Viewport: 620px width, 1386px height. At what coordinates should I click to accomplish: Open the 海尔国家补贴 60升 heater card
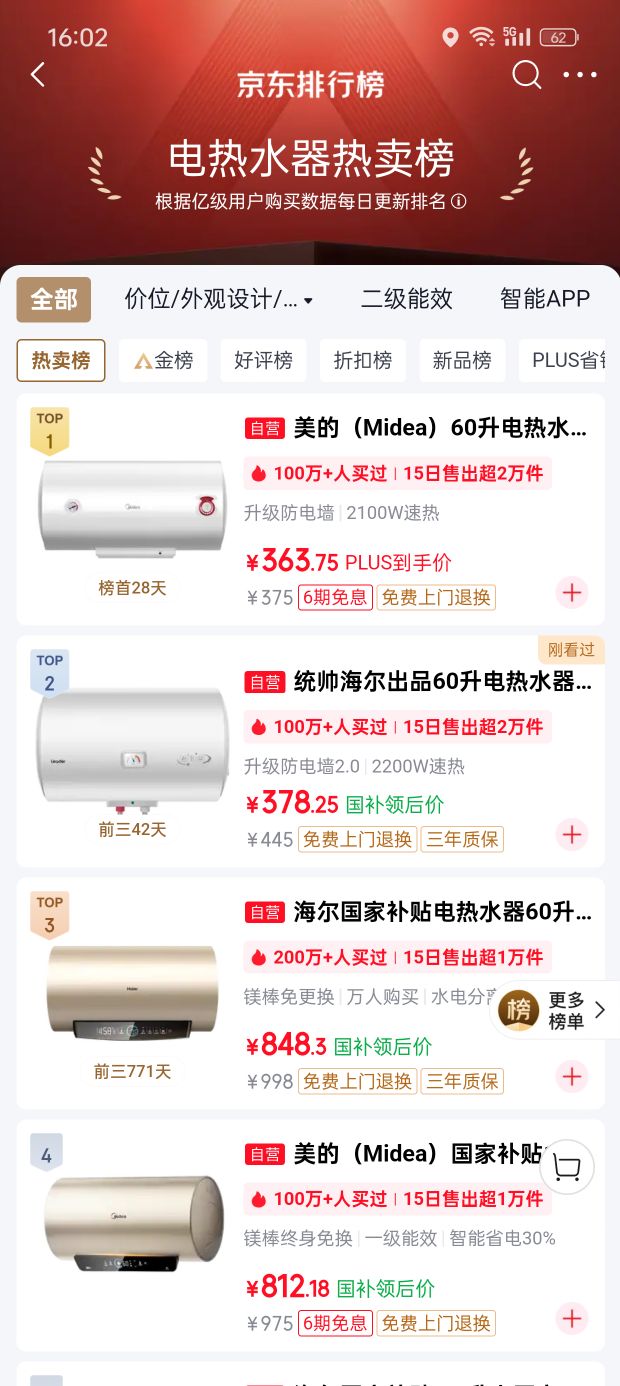tap(311, 993)
